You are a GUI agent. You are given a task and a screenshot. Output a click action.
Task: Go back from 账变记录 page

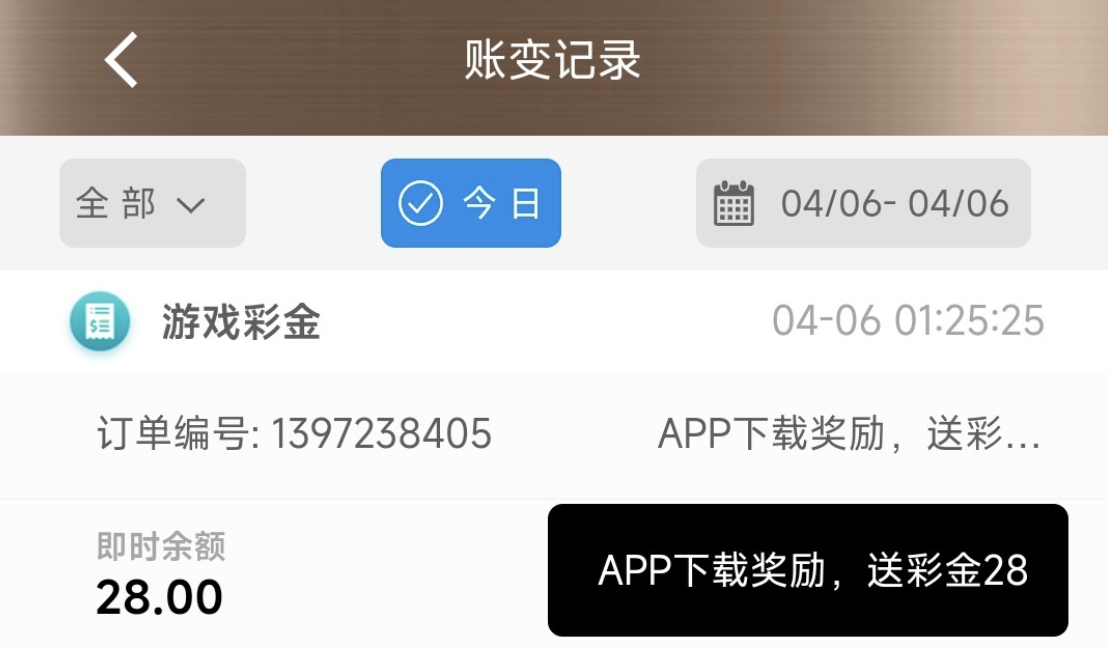click(x=122, y=60)
